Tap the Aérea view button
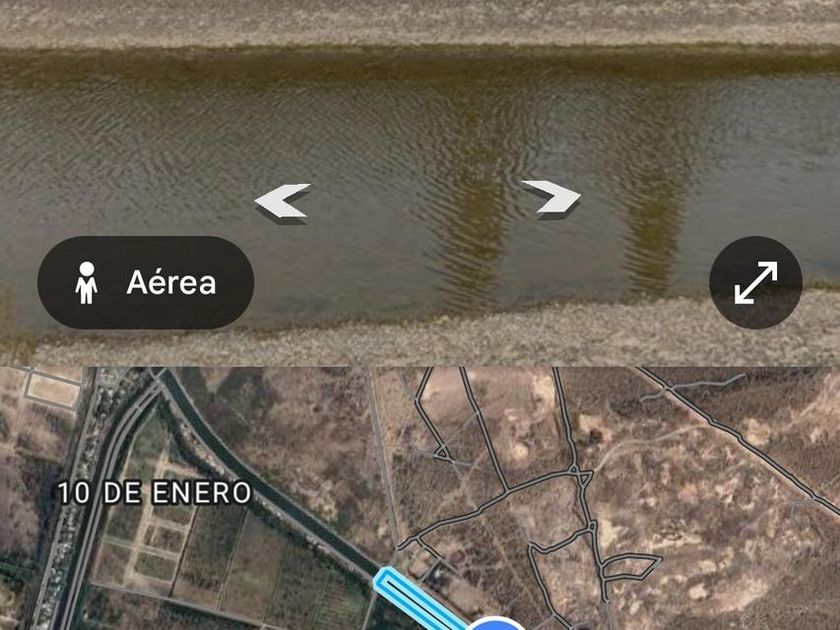The width and height of the screenshot is (840, 630). click(146, 283)
